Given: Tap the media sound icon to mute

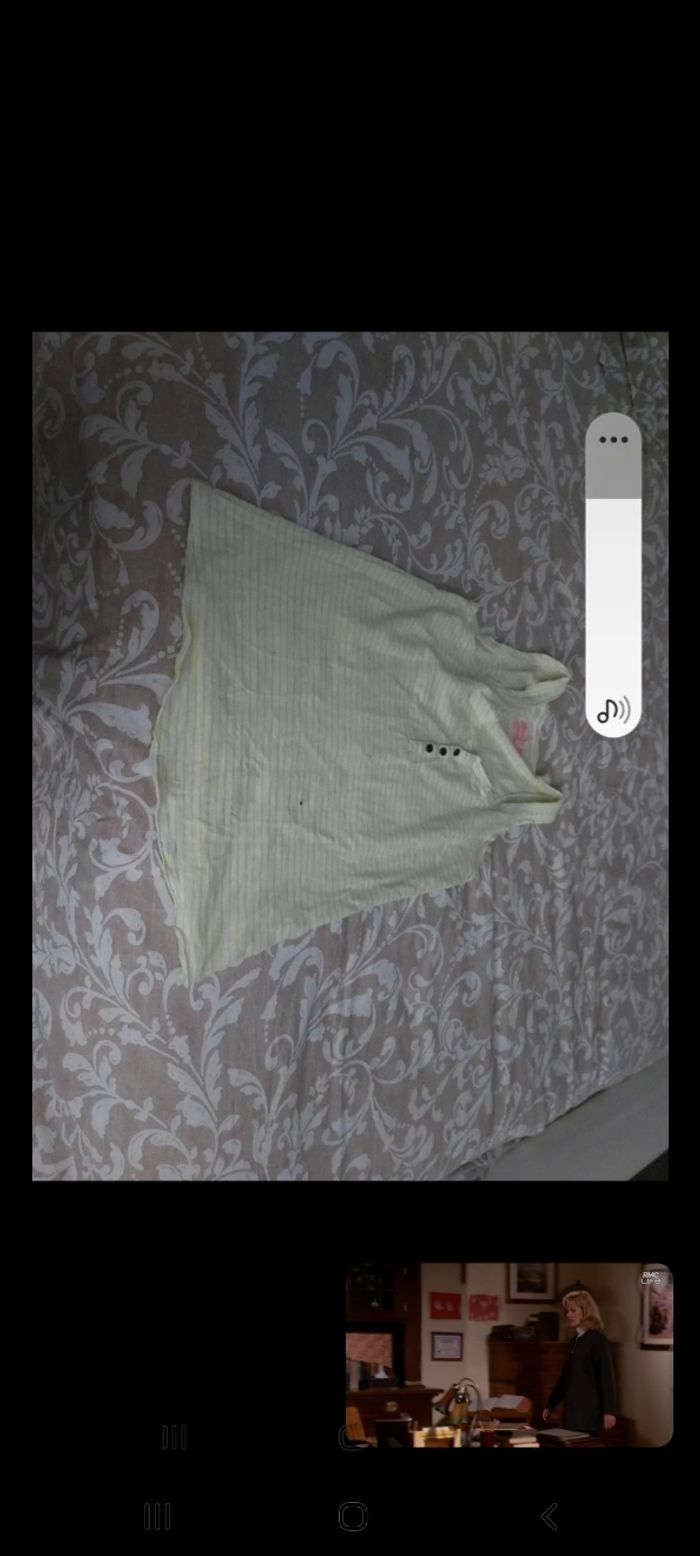Looking at the screenshot, I should pyautogui.click(x=613, y=711).
